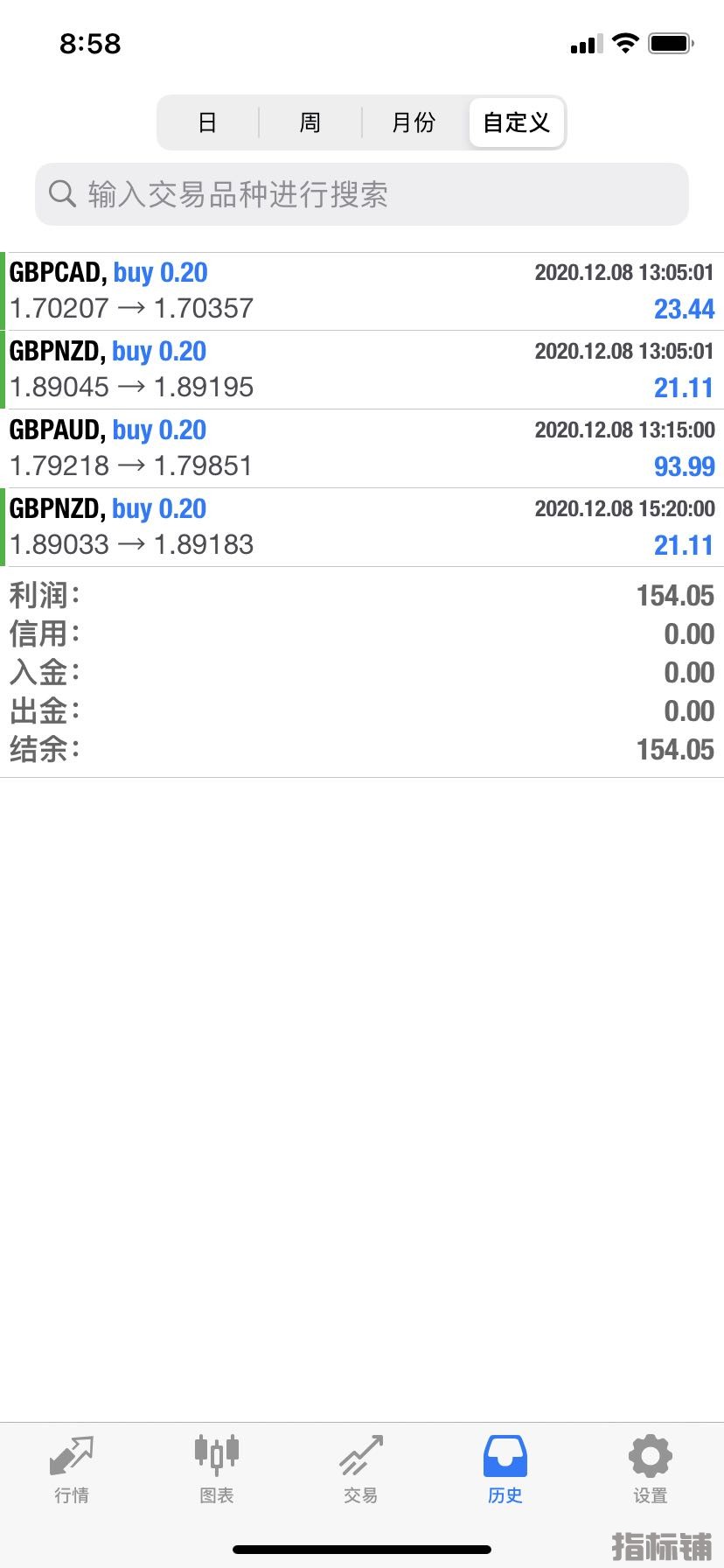
Task: Switch to the 图表 (chart) tab
Action: point(216,1471)
